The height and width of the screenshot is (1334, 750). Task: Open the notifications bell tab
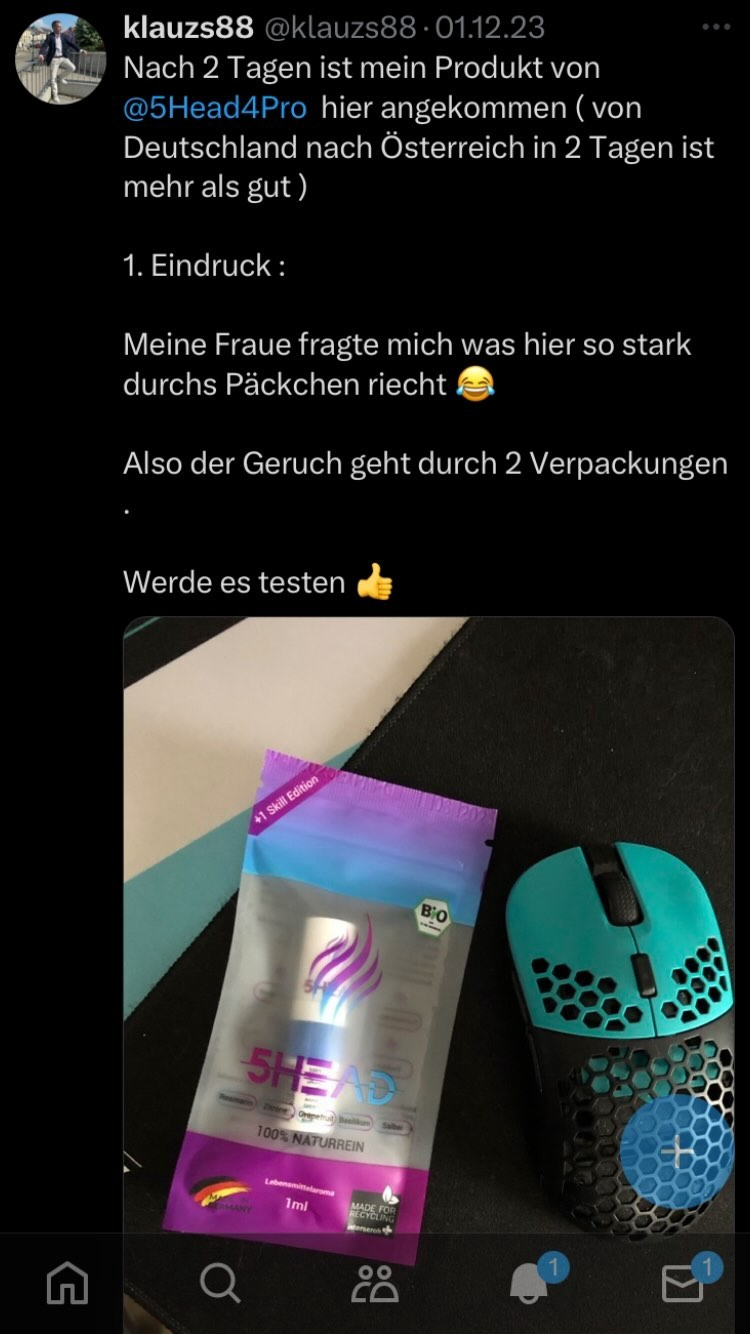tap(530, 1283)
